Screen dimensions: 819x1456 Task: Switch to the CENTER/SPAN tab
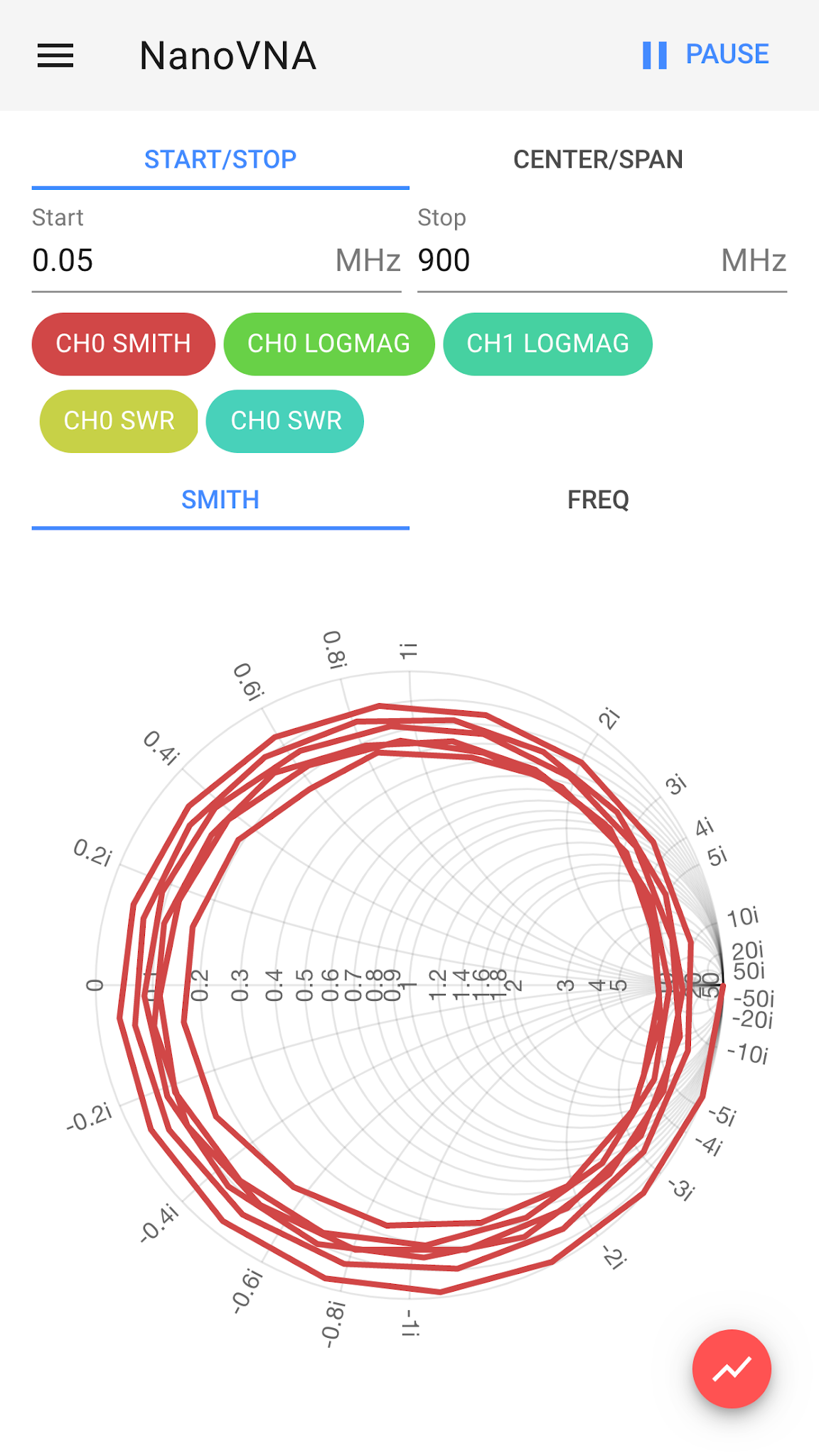(598, 160)
